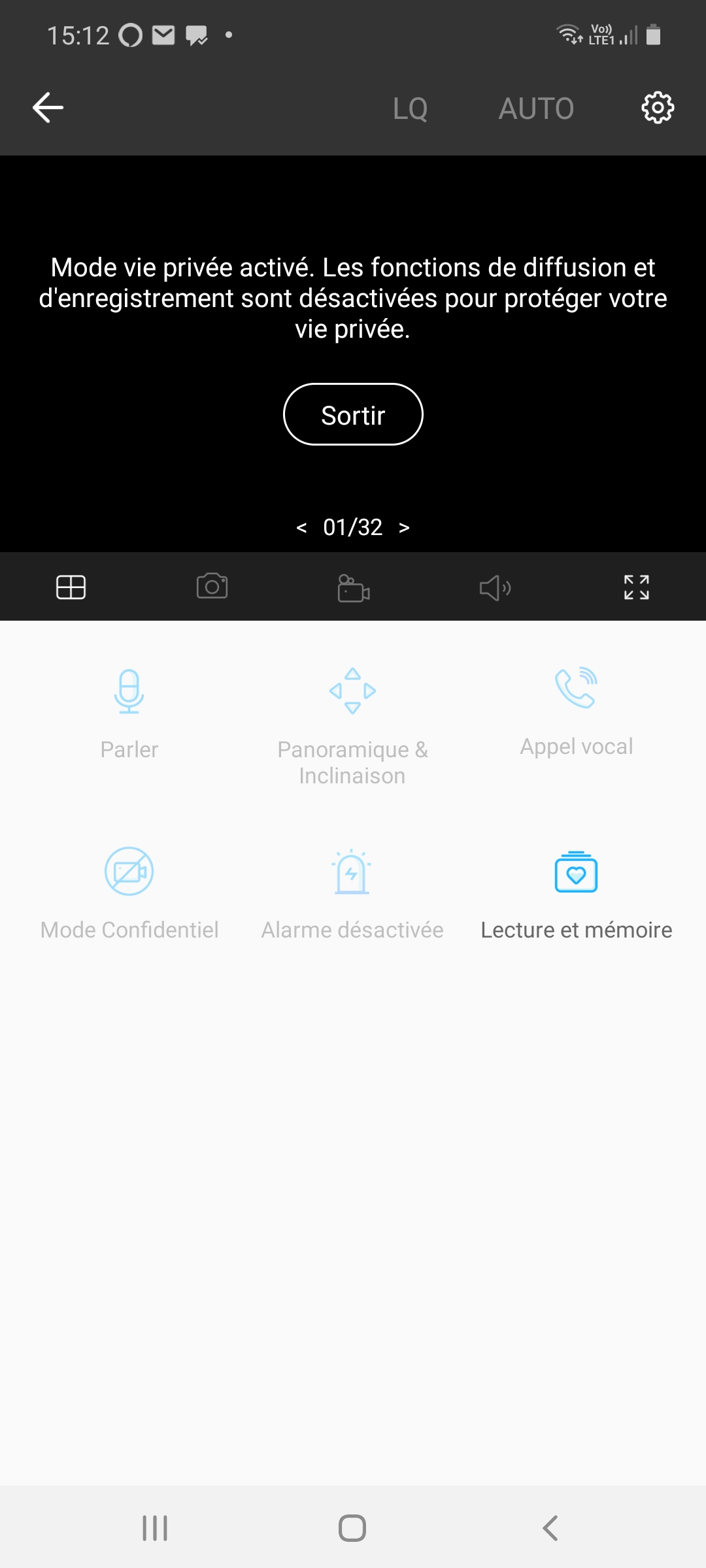Image resolution: width=706 pixels, height=1568 pixels.
Task: Tap Sortir to exit privacy mode
Action: point(353,414)
